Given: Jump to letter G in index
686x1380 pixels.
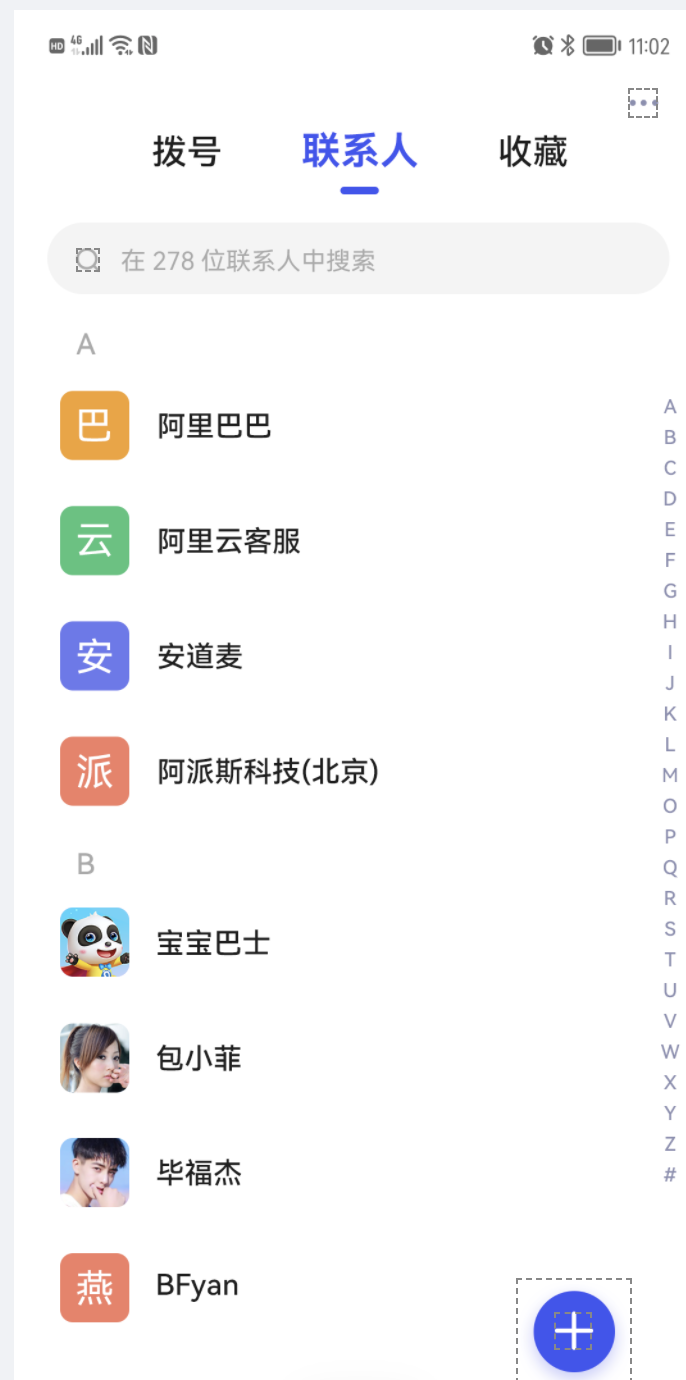Looking at the screenshot, I should pyautogui.click(x=670, y=591).
